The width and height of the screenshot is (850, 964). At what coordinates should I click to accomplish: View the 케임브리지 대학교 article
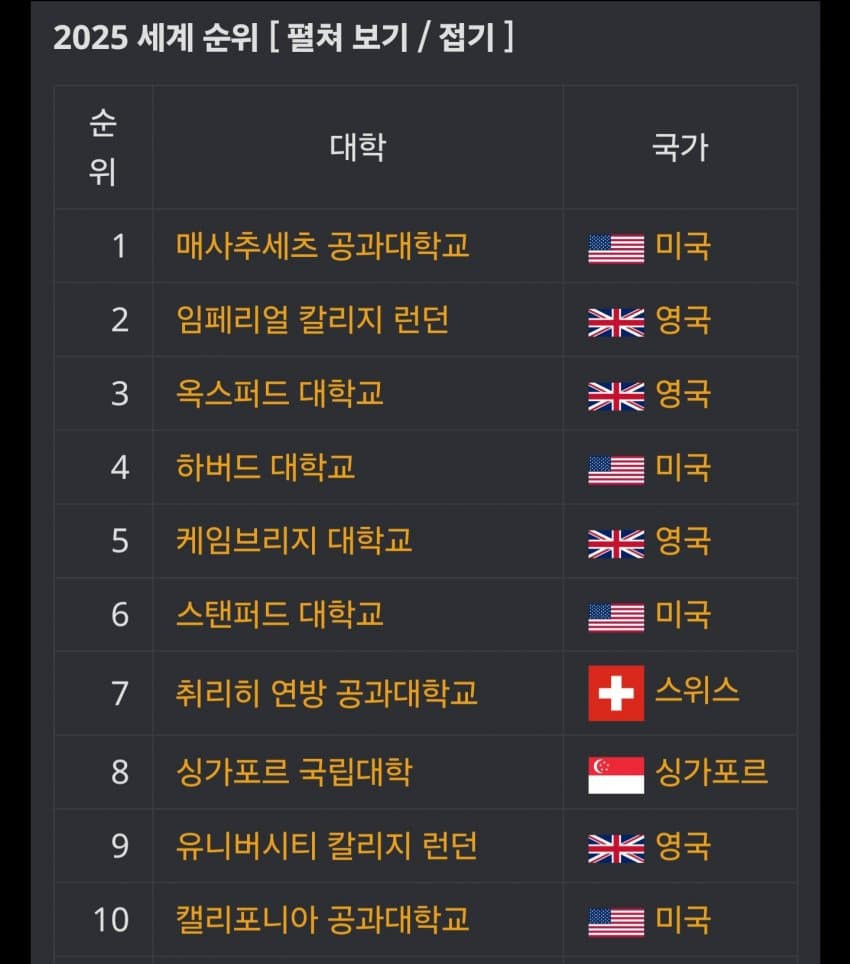click(293, 541)
